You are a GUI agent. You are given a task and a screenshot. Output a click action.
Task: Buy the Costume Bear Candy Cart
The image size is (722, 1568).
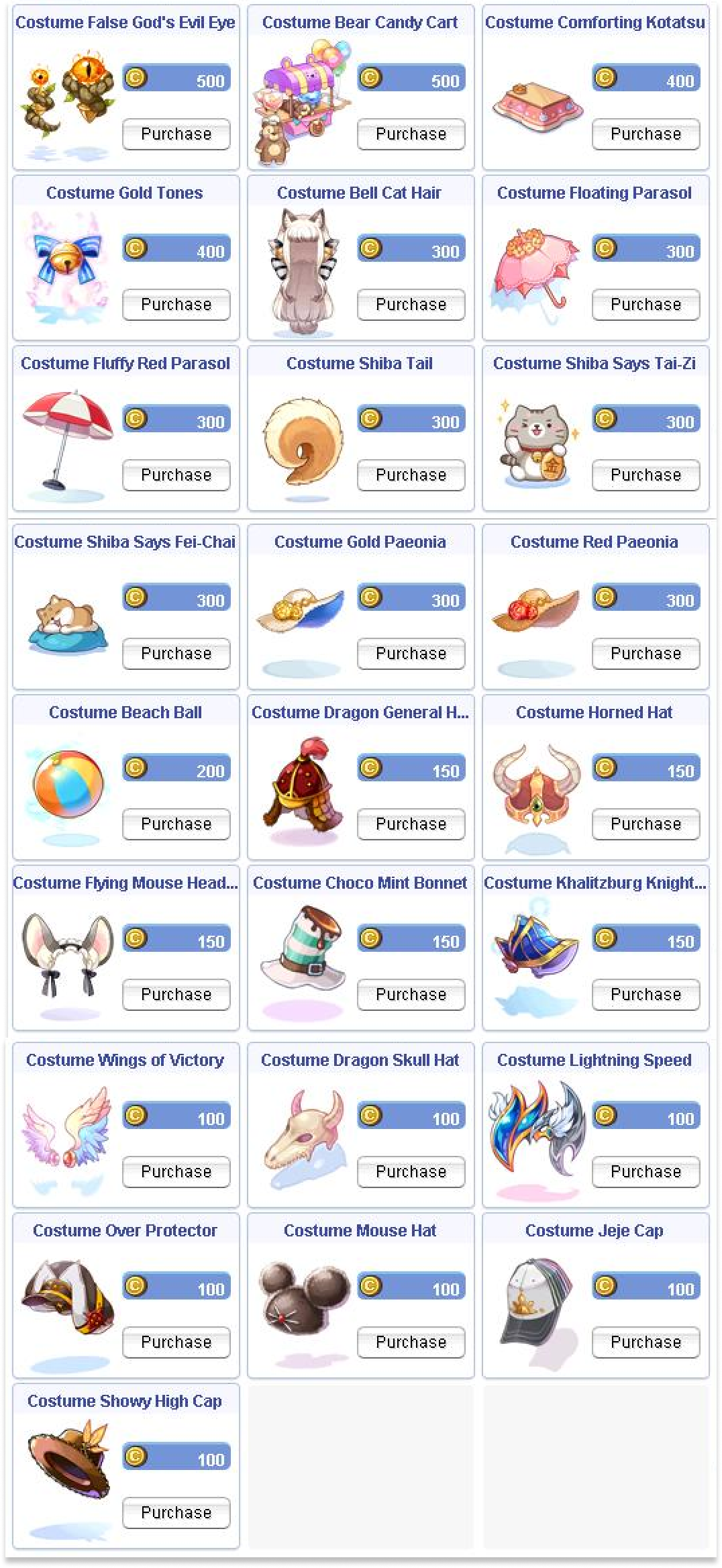coord(411,134)
